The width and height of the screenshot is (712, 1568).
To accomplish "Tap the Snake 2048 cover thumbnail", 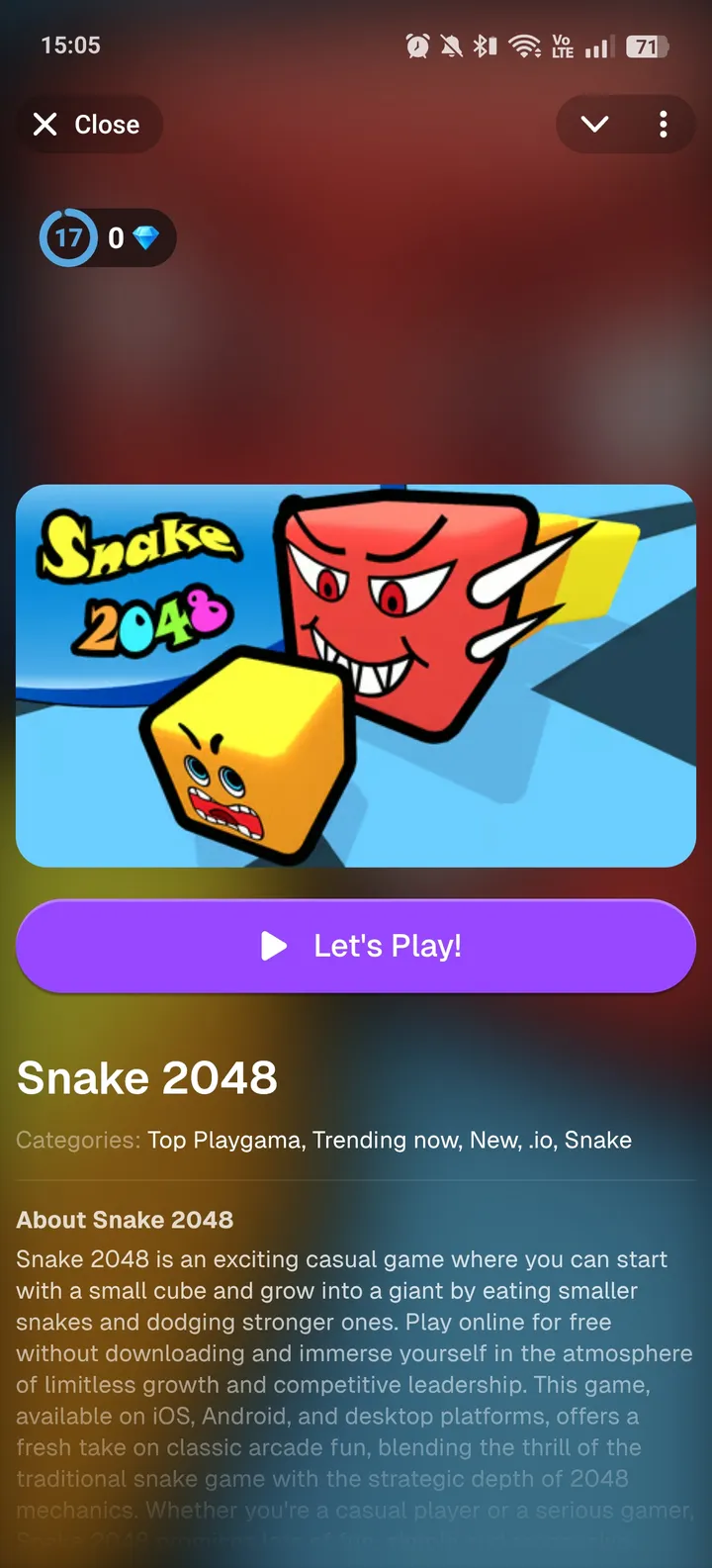I will tap(355, 675).
